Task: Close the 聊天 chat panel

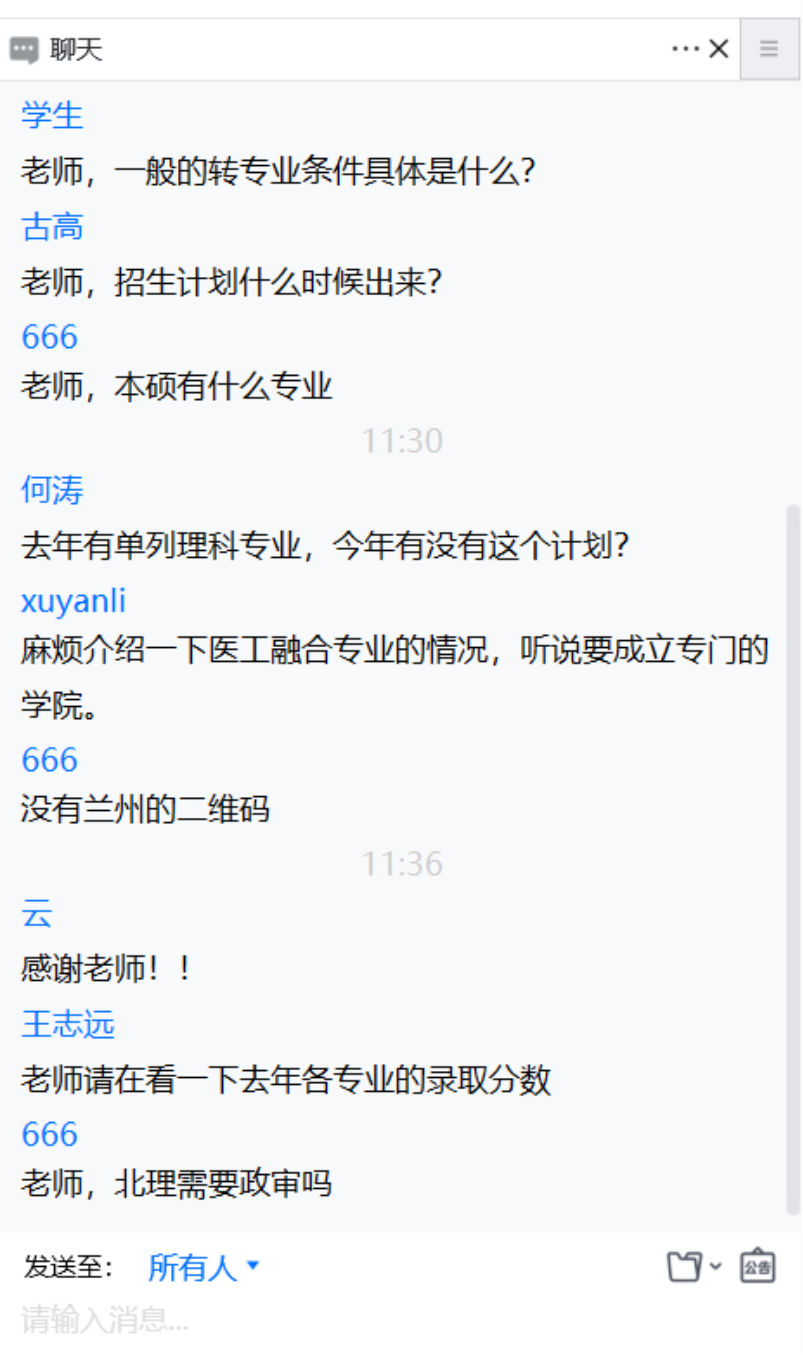Action: (x=718, y=49)
